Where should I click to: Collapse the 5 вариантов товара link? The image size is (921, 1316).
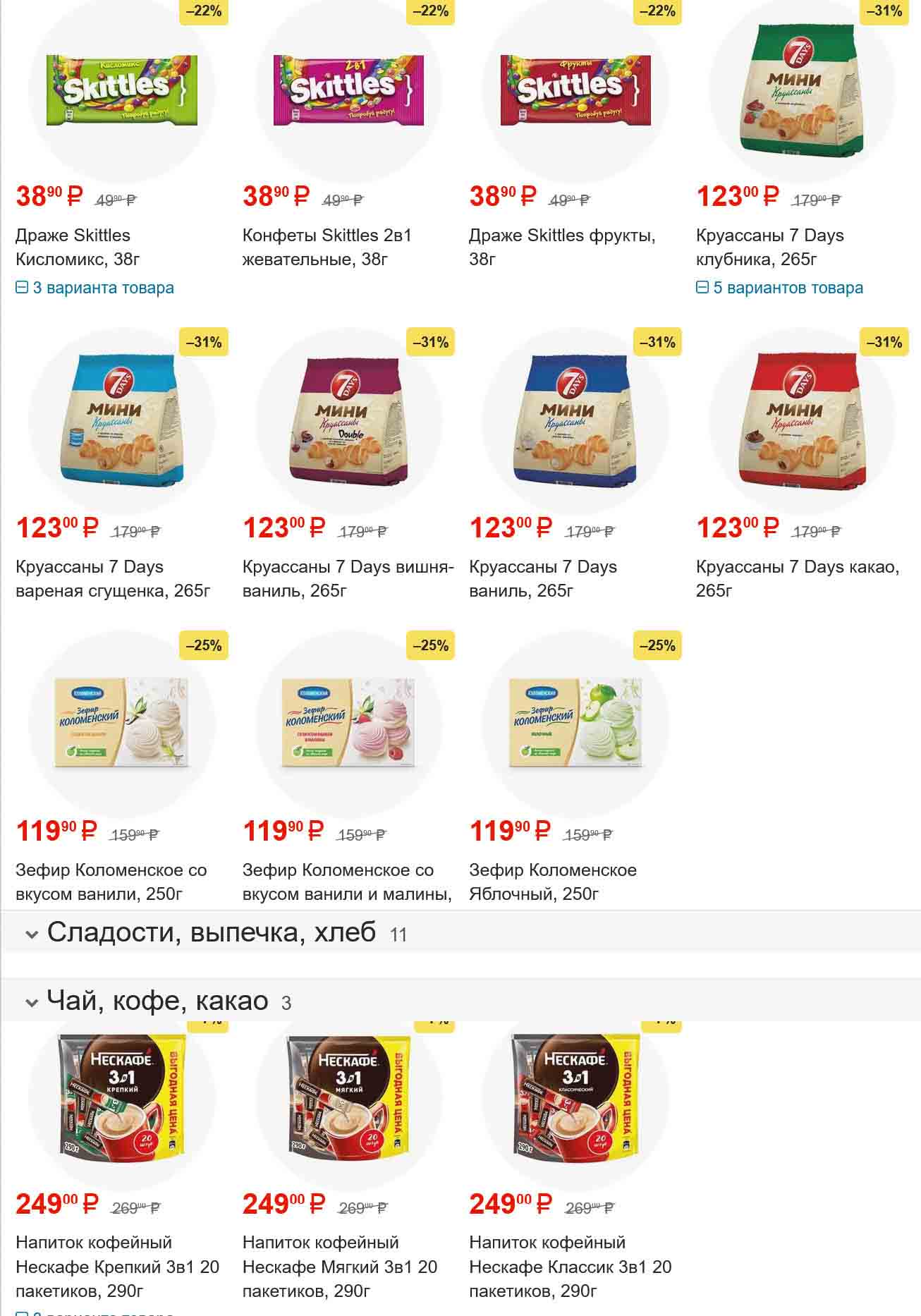[x=779, y=288]
